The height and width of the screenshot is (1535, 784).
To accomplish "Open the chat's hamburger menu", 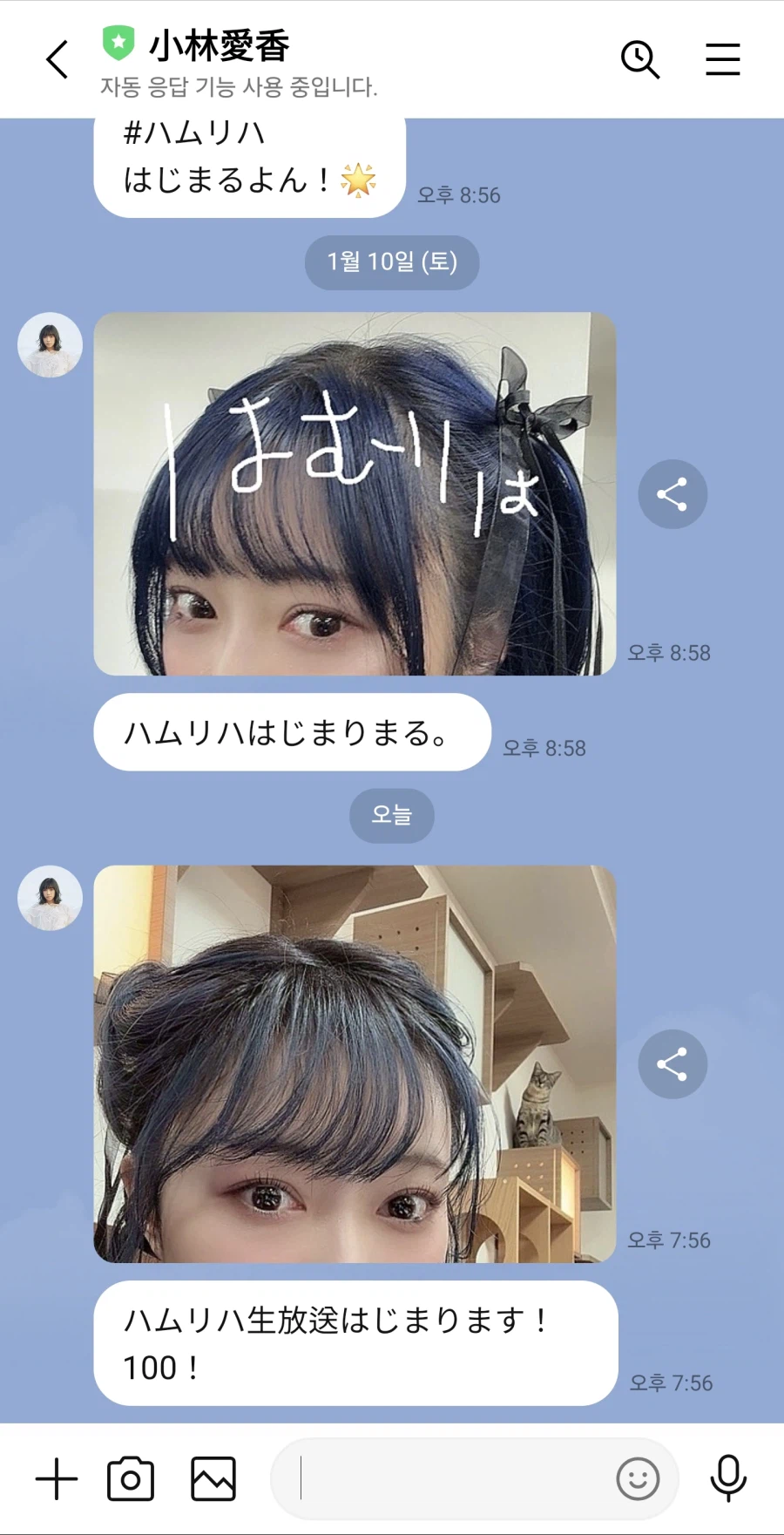I will [722, 59].
